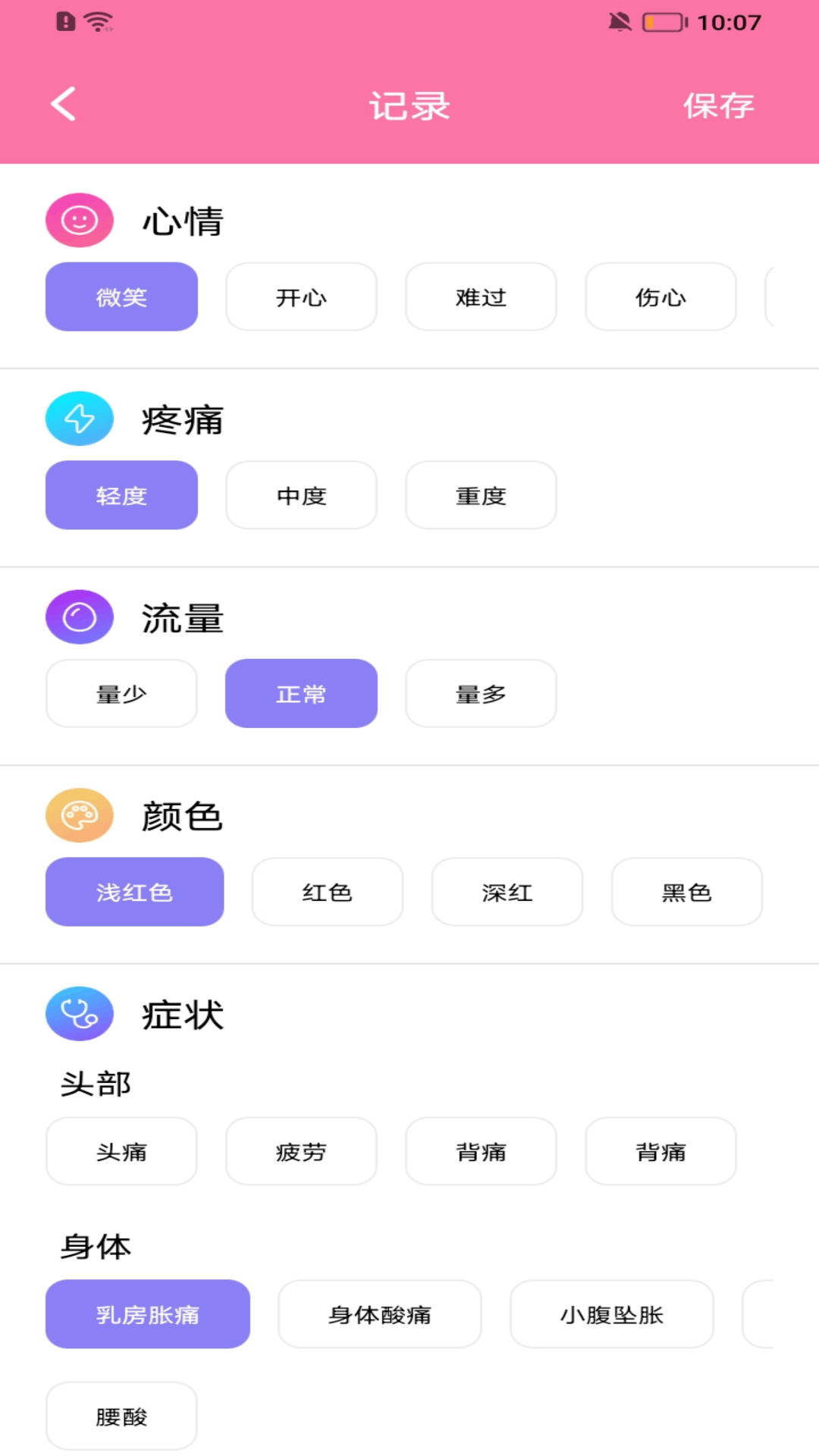Tap the 轻度 pain chip
819x1456 pixels.
tap(121, 495)
